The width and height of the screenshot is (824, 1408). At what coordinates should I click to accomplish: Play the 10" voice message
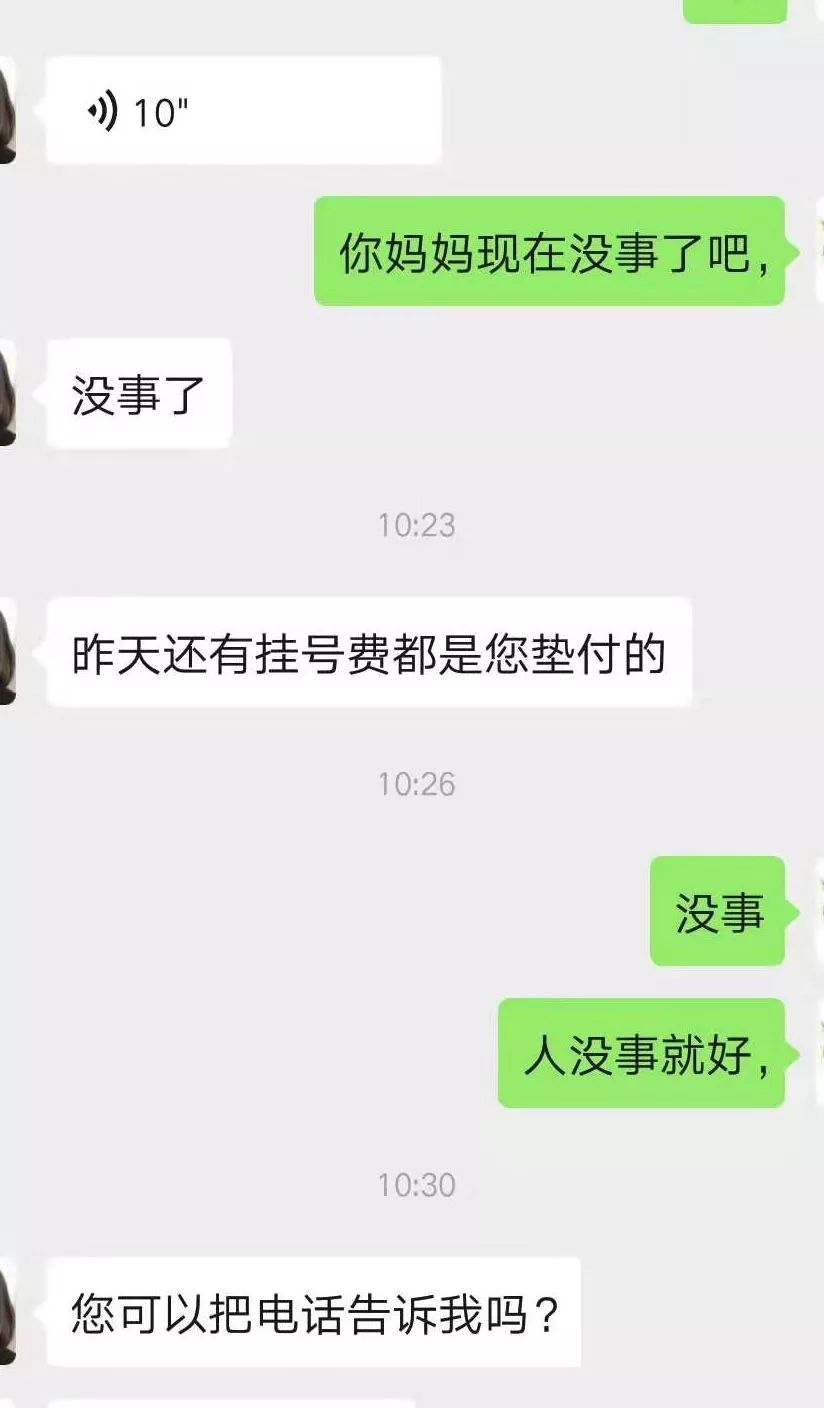pyautogui.click(x=243, y=111)
